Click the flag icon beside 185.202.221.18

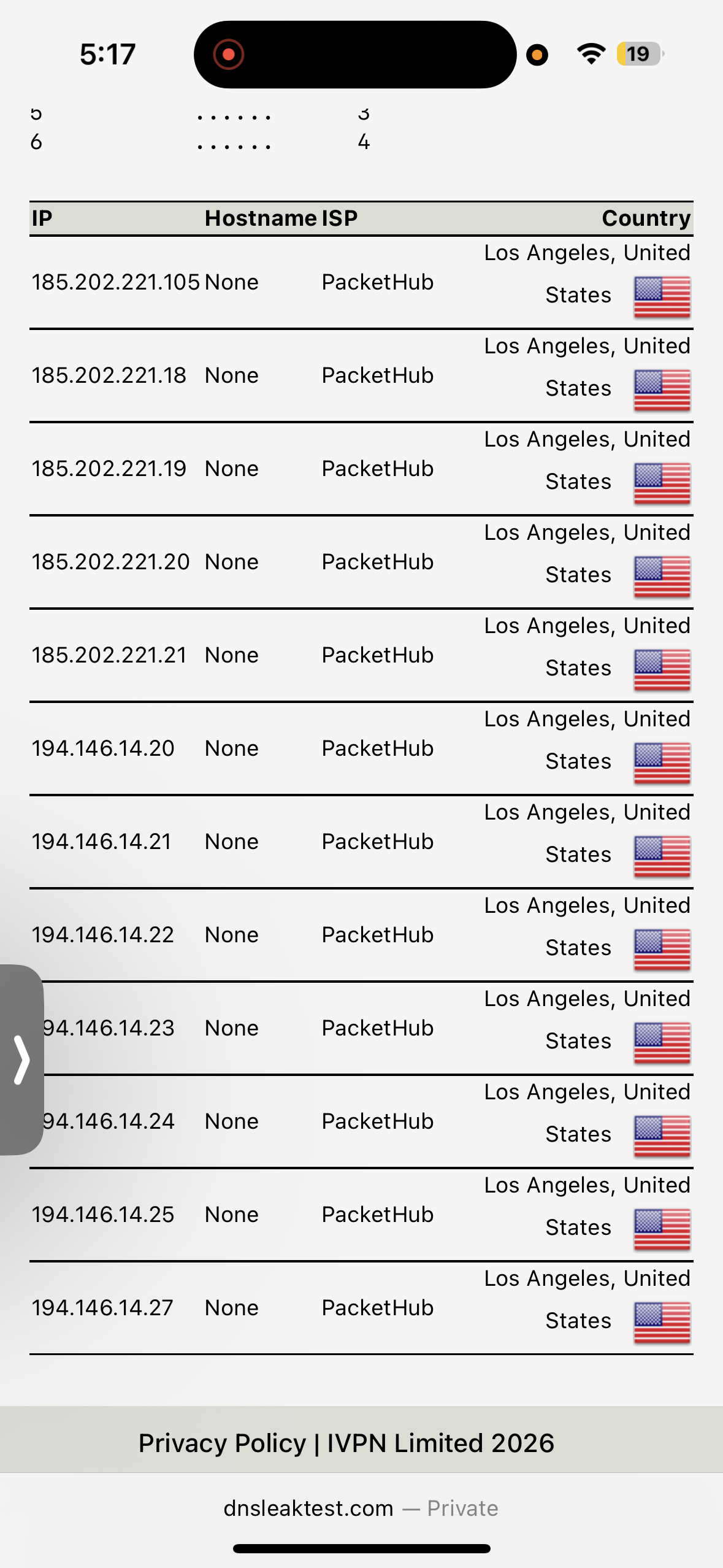(x=661, y=389)
